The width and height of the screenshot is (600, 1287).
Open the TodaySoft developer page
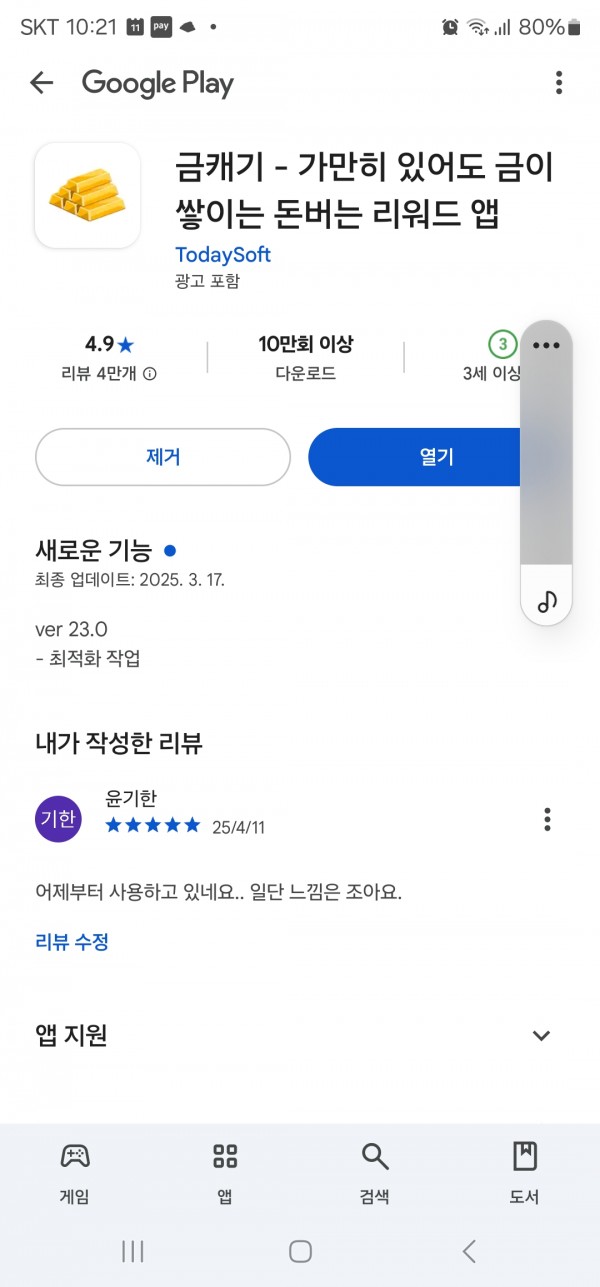(223, 254)
